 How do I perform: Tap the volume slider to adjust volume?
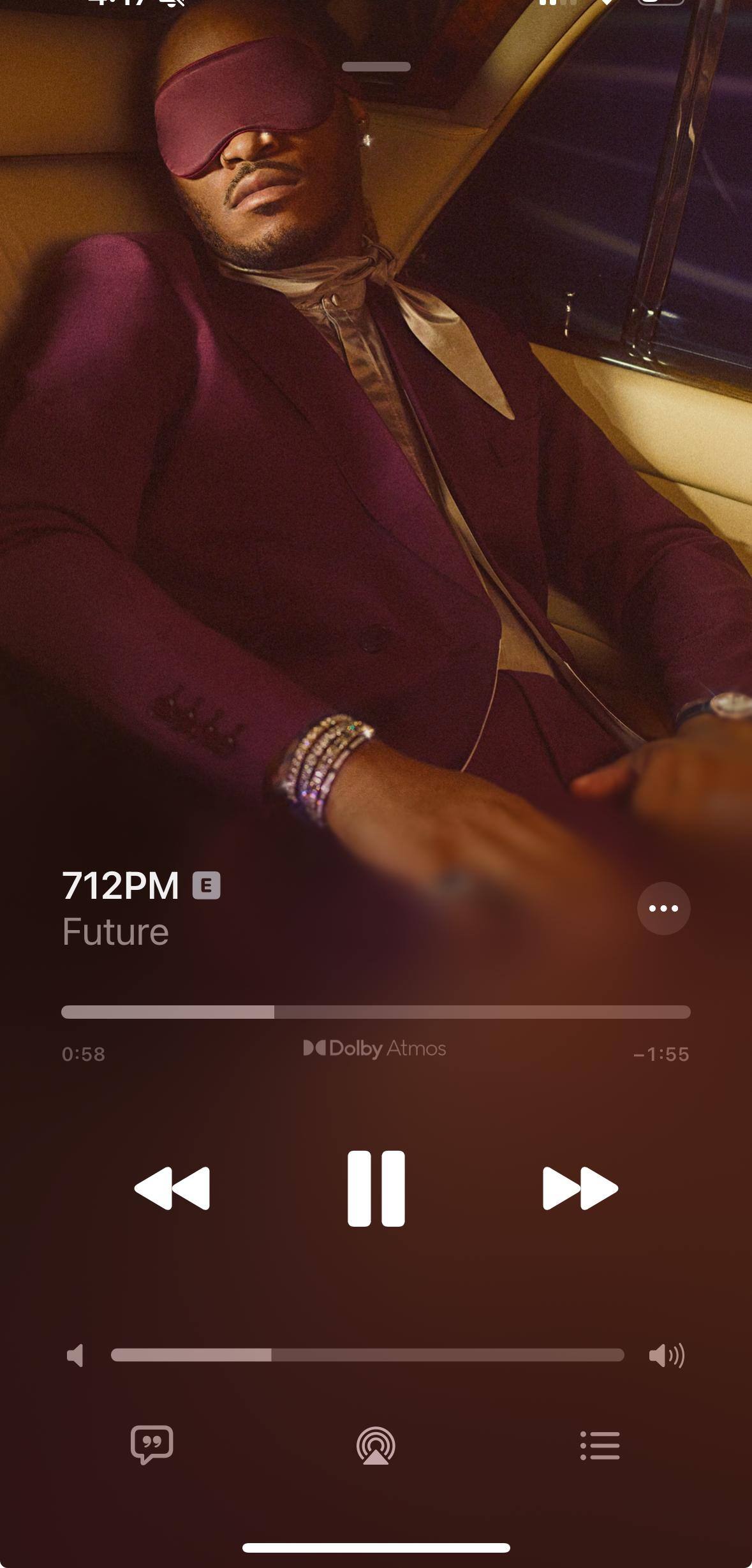(367, 1355)
